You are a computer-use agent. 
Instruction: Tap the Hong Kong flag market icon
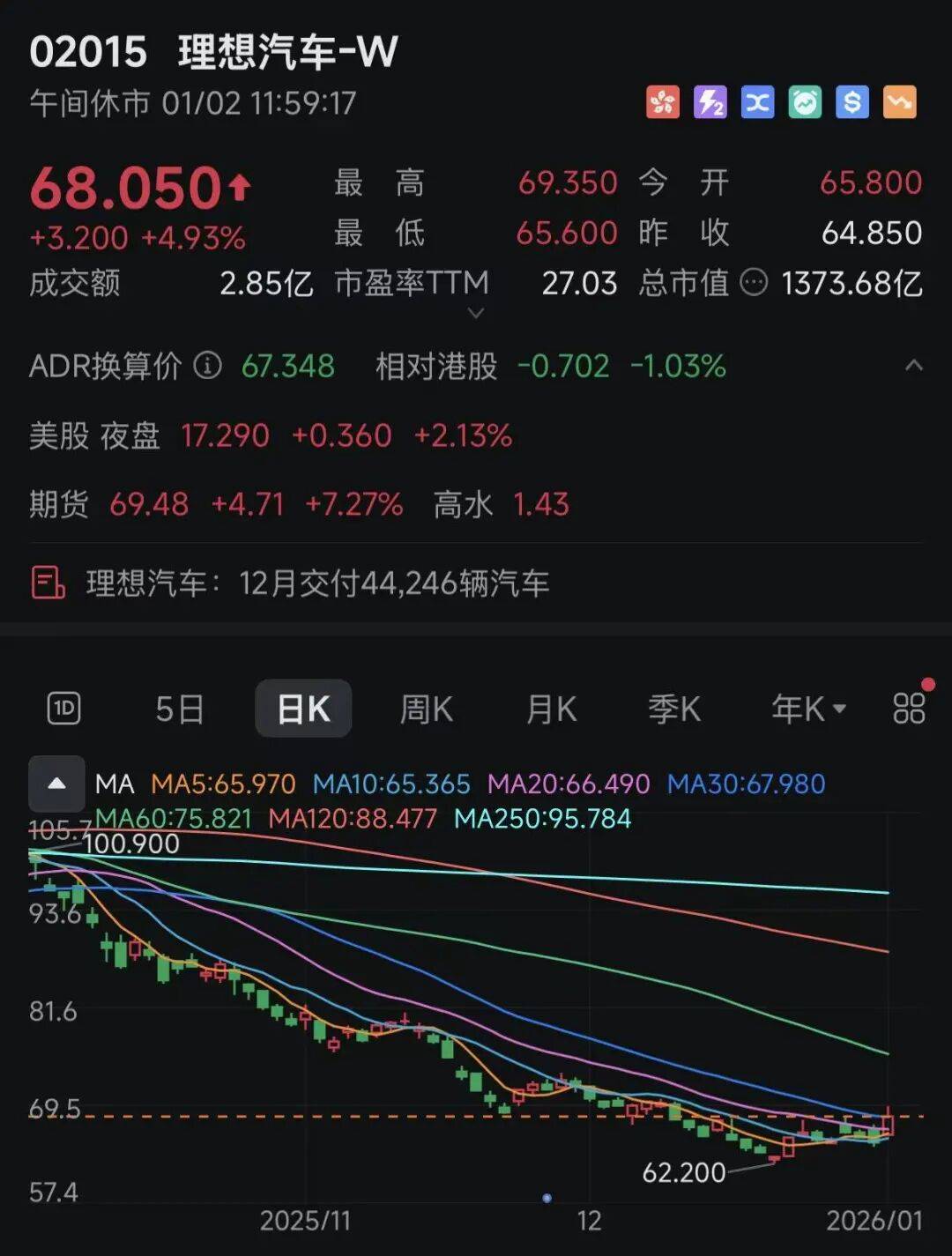tap(663, 102)
